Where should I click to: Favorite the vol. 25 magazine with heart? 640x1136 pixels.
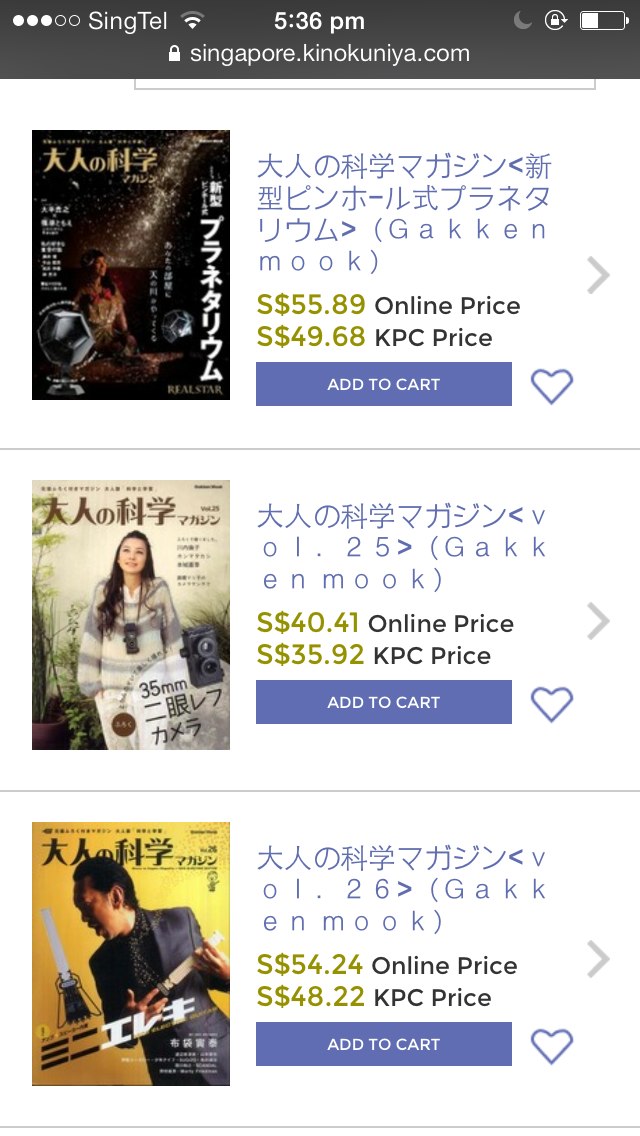[x=551, y=703]
